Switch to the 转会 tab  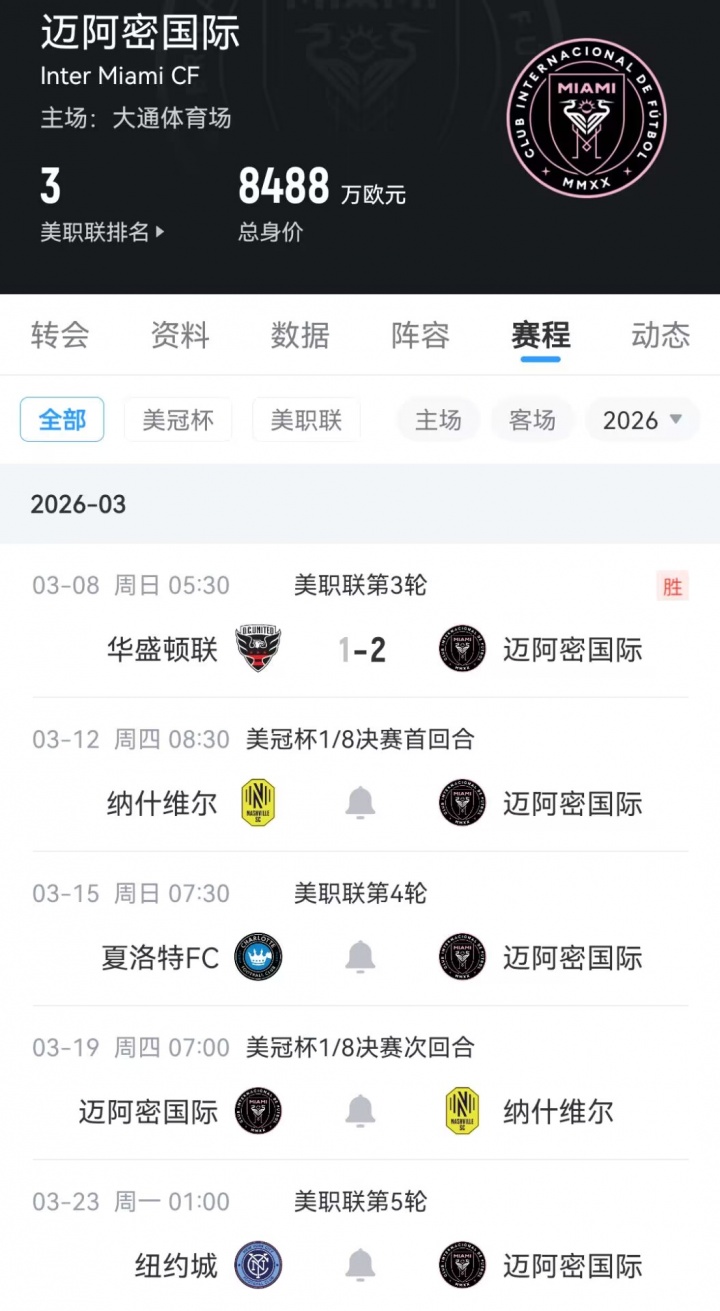coord(60,335)
